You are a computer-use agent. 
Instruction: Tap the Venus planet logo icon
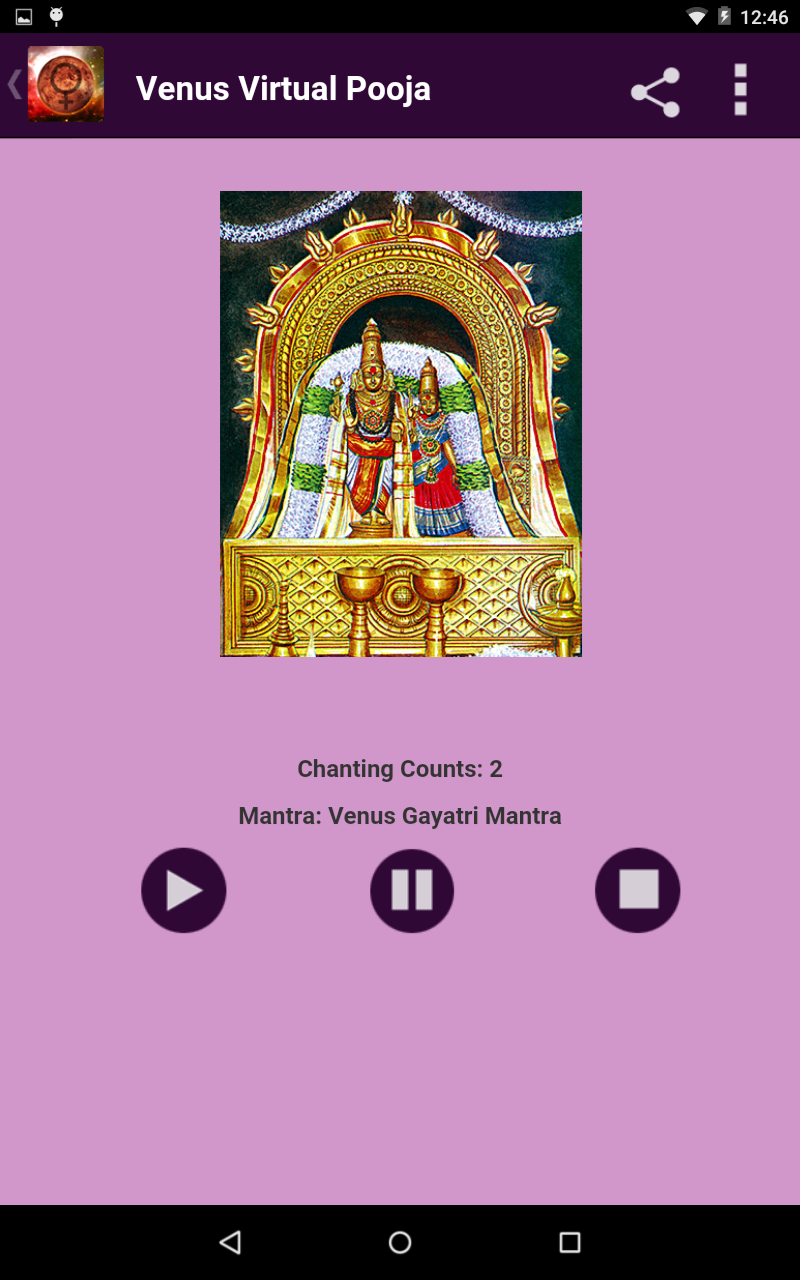[65, 85]
